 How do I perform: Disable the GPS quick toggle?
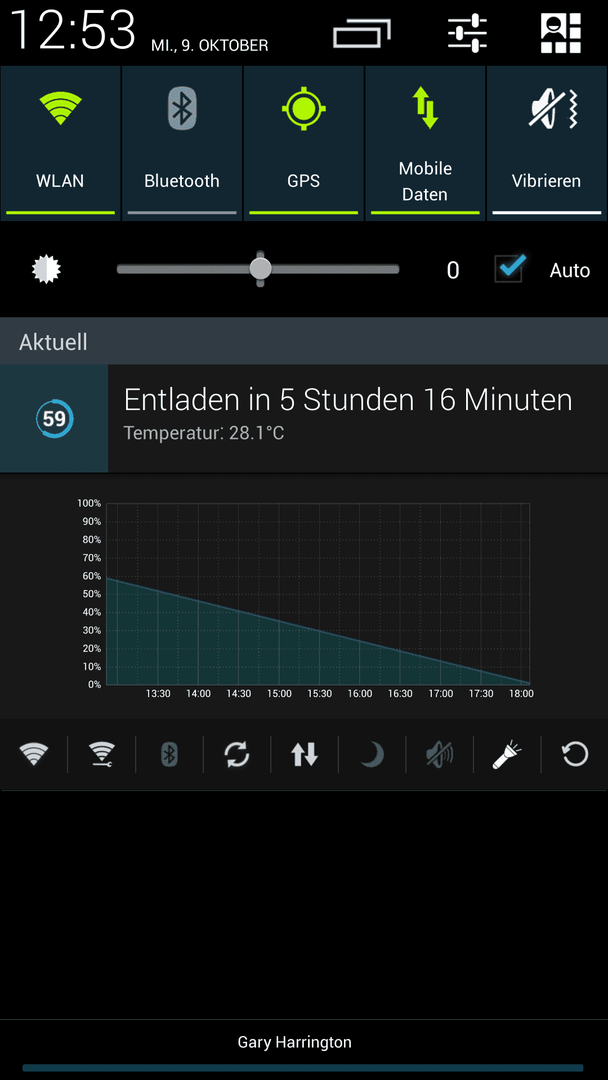[304, 143]
